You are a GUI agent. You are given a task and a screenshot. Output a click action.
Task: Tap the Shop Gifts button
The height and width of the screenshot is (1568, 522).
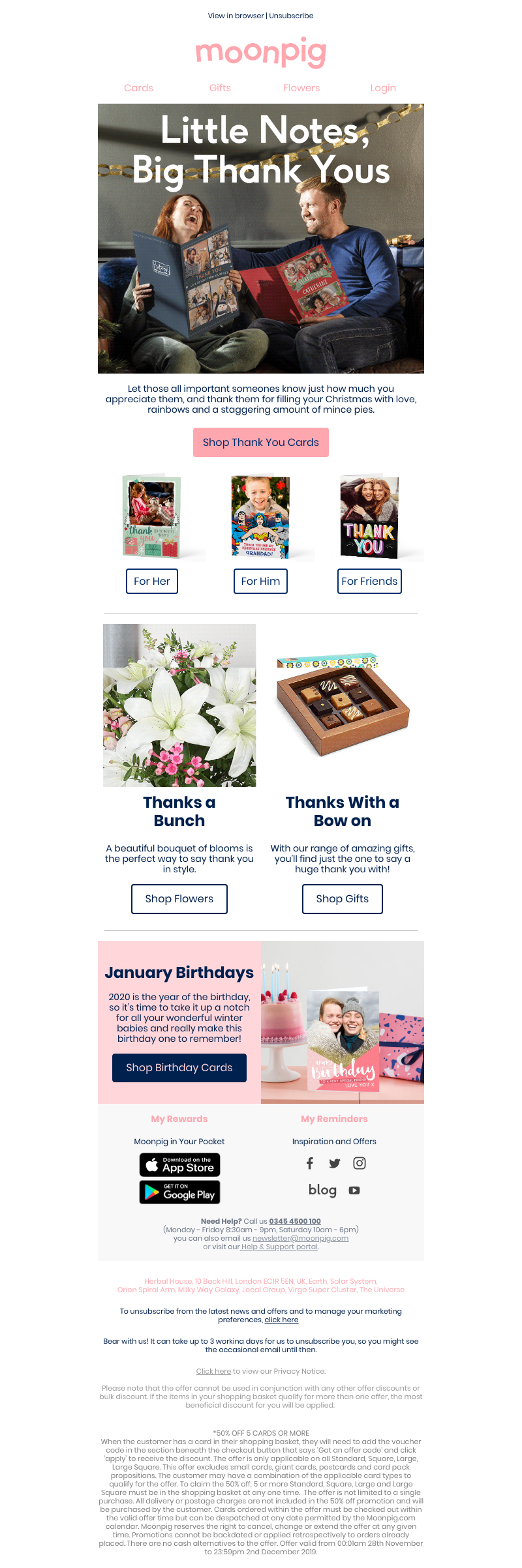343,899
